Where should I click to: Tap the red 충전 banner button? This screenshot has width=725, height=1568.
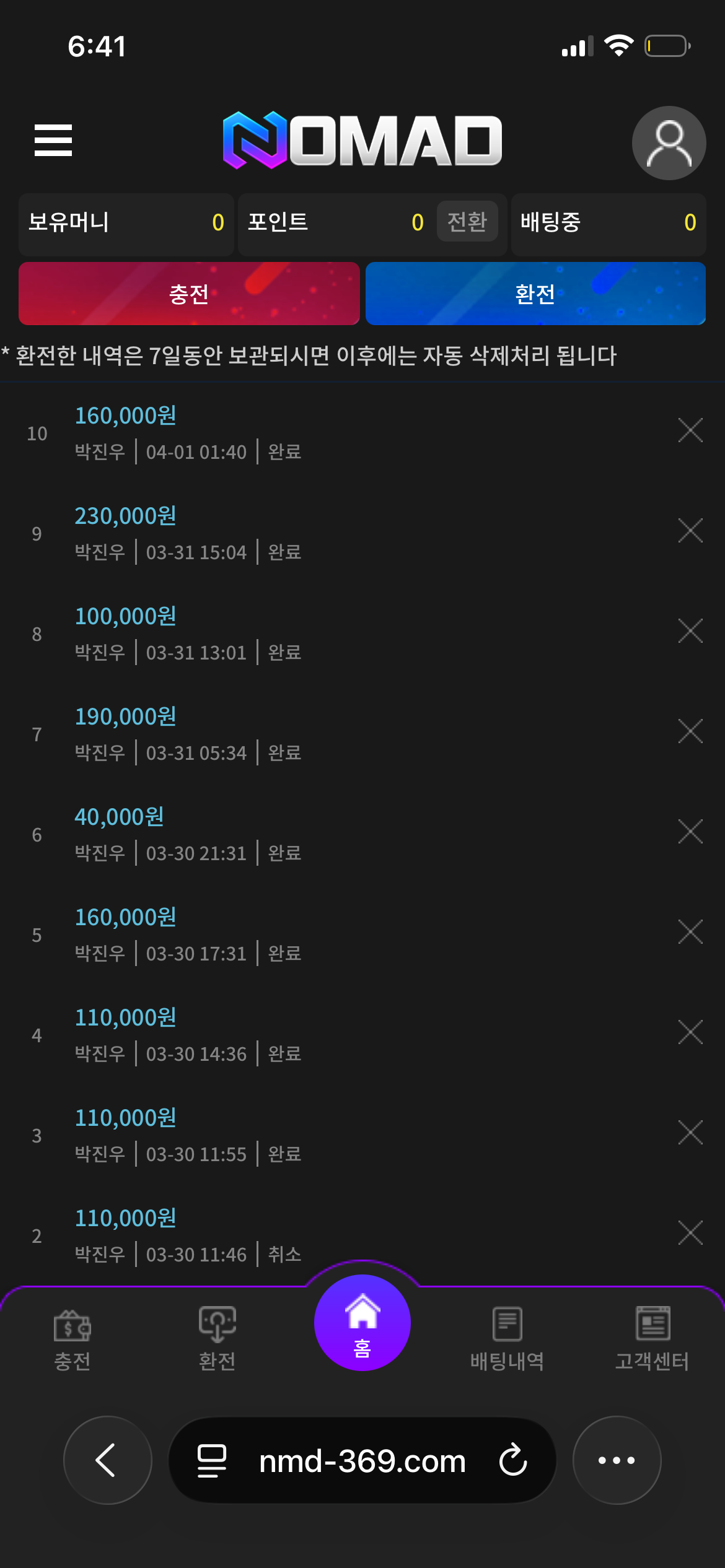coord(189,294)
